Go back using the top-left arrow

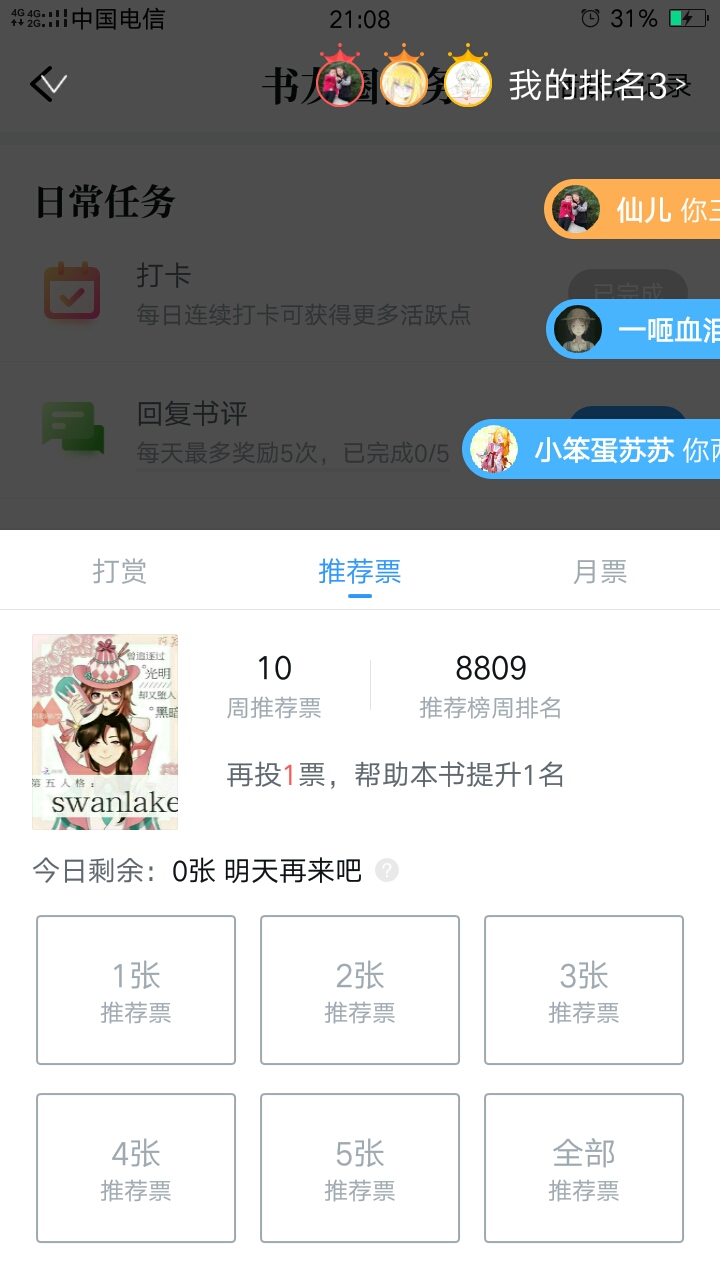[x=48, y=84]
